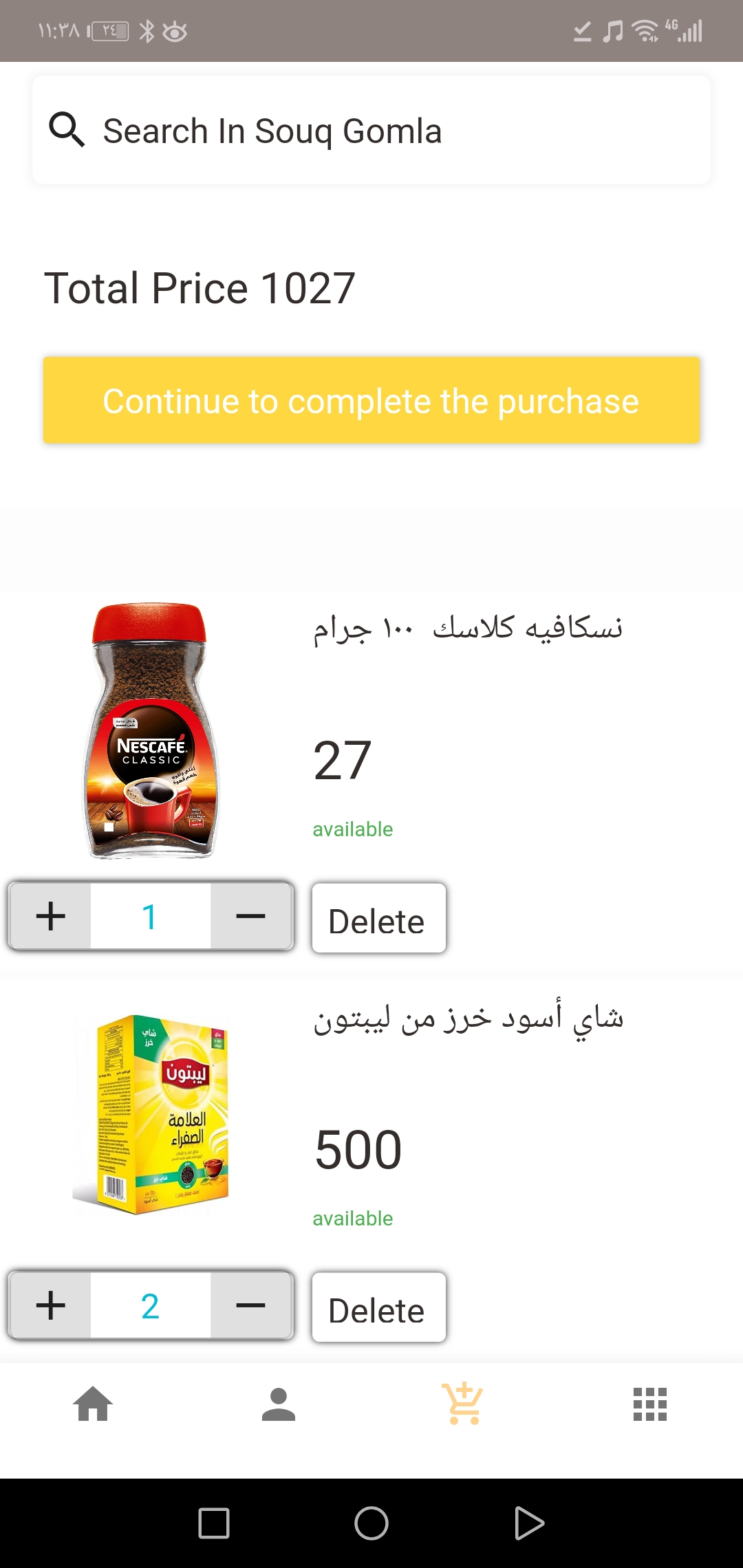Switch to the profile tab
743x1568 pixels.
point(279,1404)
